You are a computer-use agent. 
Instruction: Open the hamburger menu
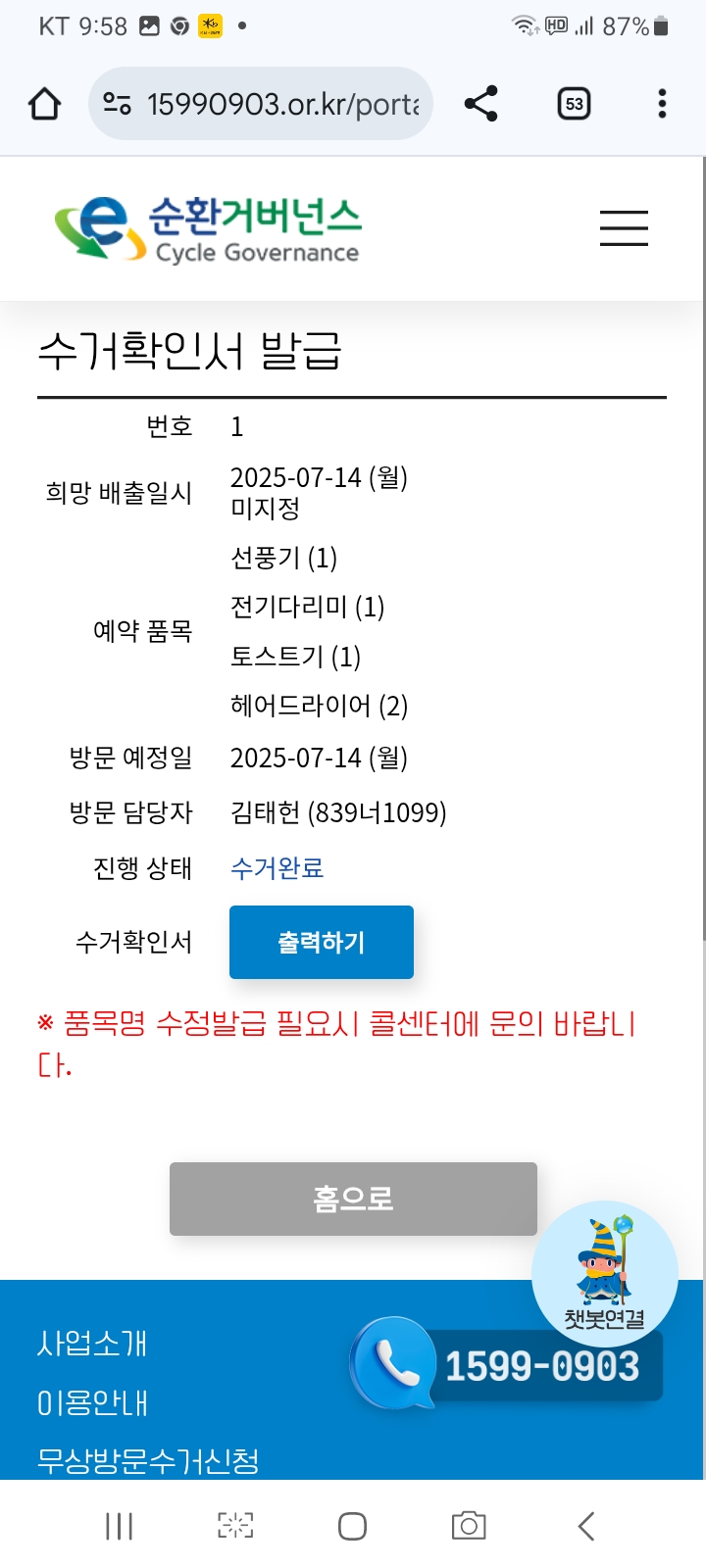[624, 228]
